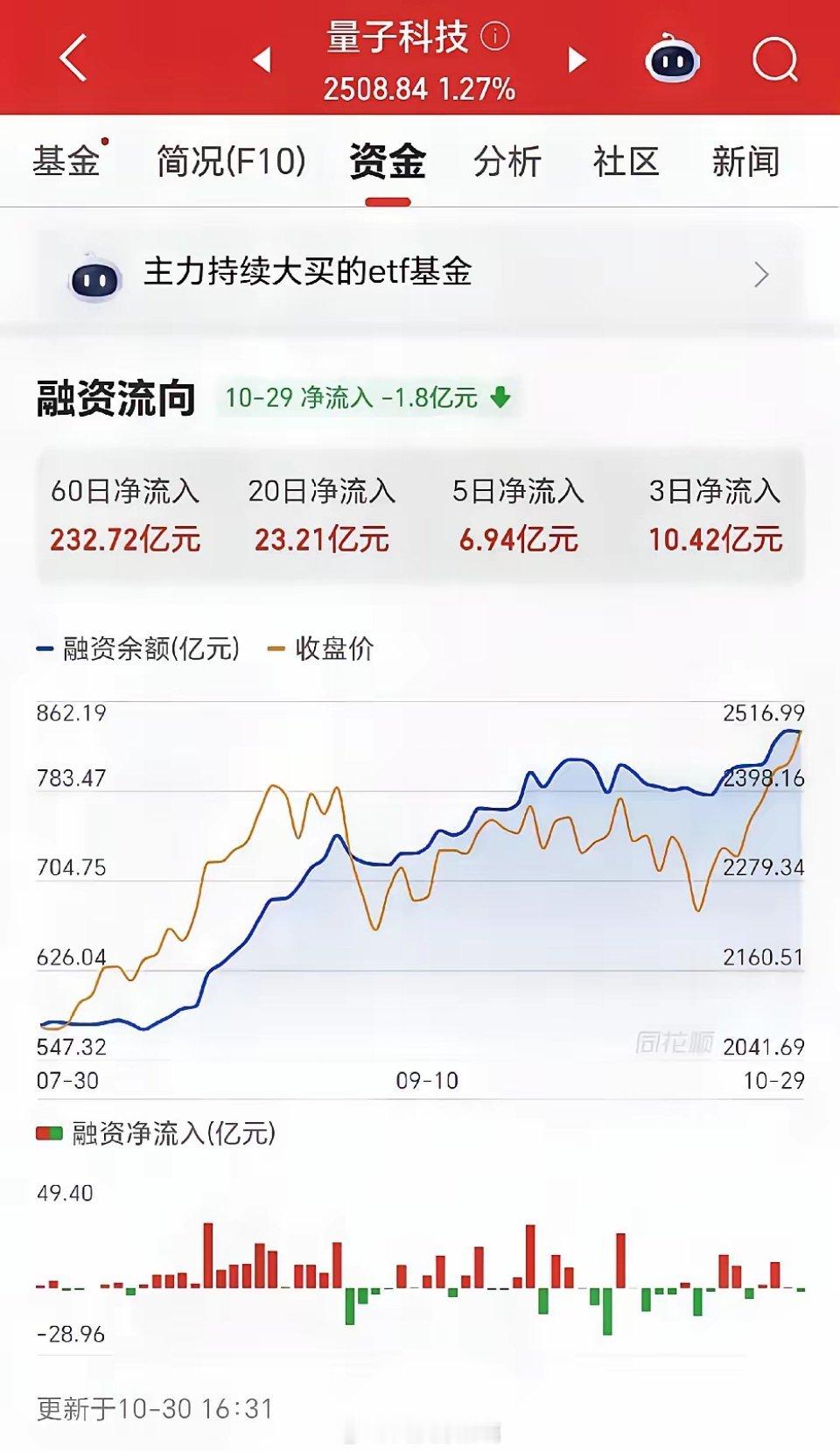Click the info icon beside 量子科技
This screenshot has width=840, height=1452.
tap(495, 37)
